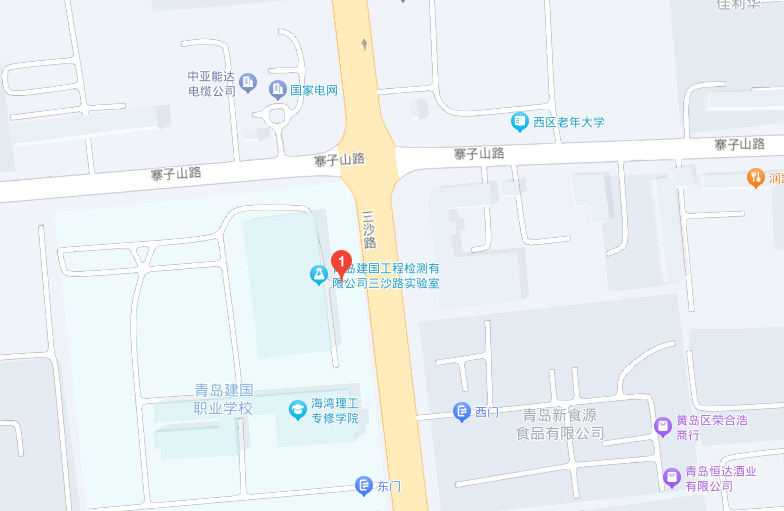Select the 国家电网 map marker

pos(278,90)
